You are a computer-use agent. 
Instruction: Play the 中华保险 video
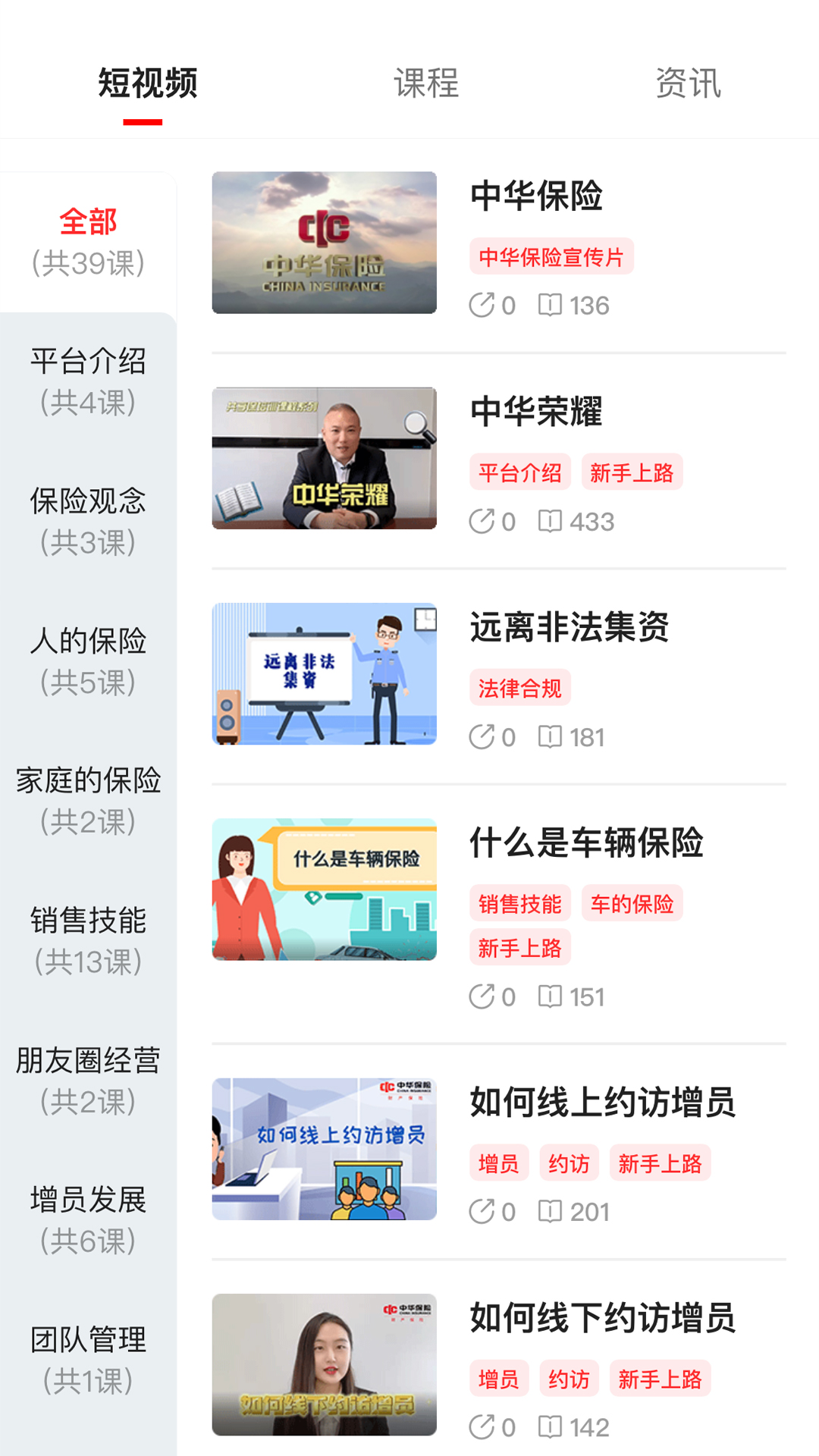[x=325, y=243]
